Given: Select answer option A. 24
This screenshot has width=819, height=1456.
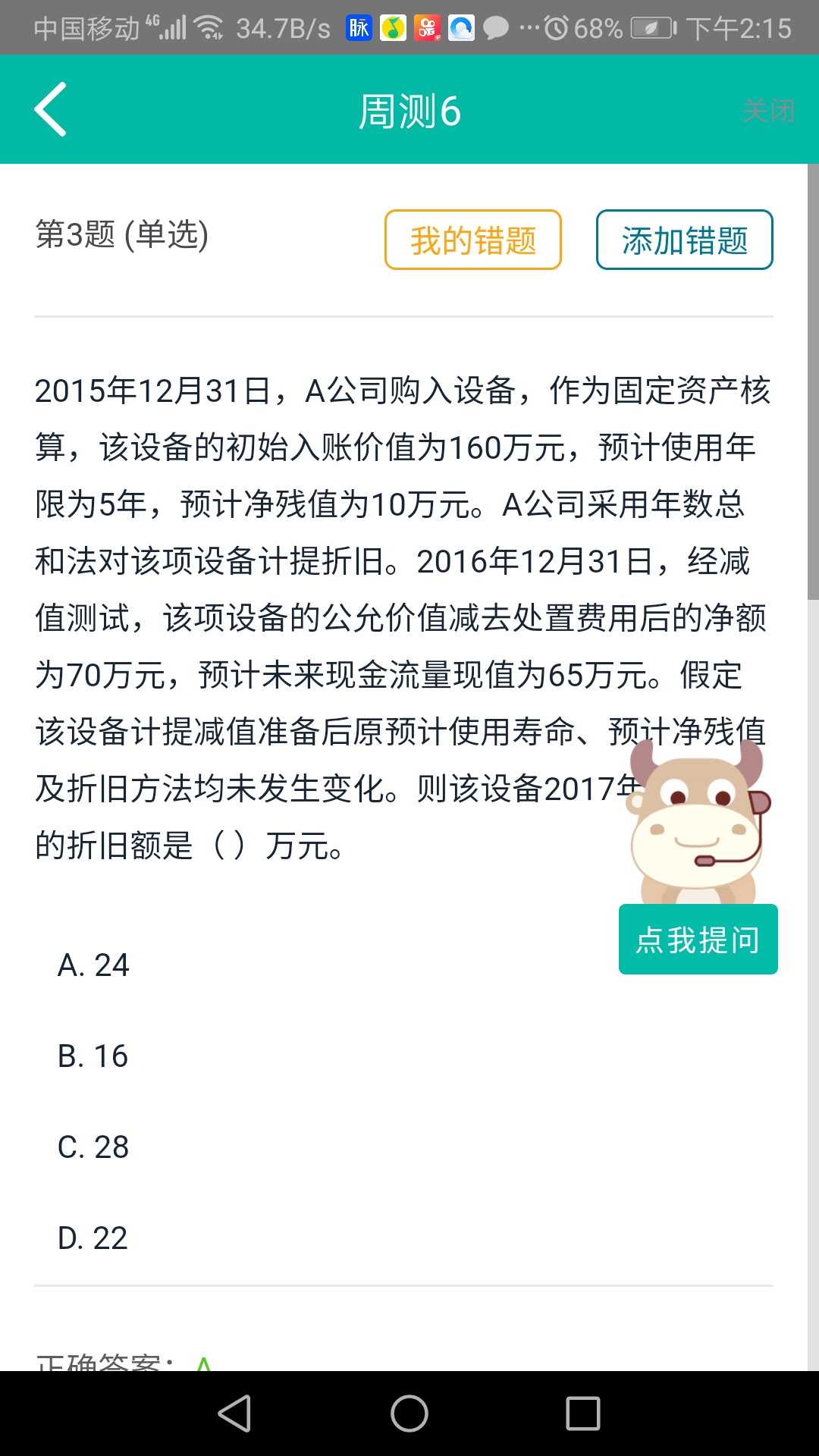Looking at the screenshot, I should pyautogui.click(x=93, y=965).
